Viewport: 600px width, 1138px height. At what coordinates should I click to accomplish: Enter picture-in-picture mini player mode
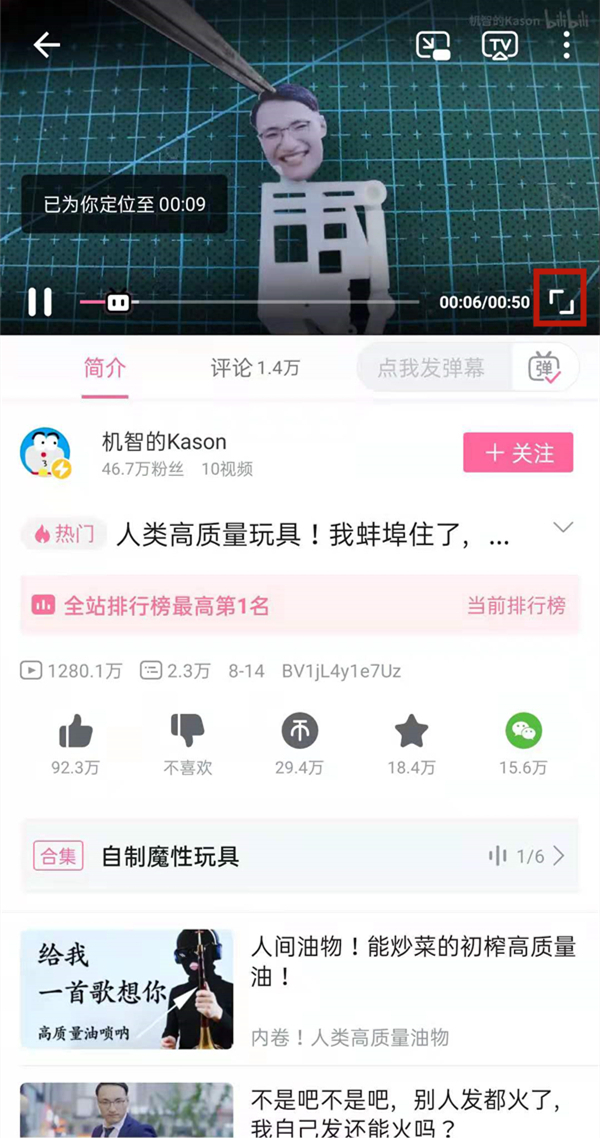click(x=433, y=45)
